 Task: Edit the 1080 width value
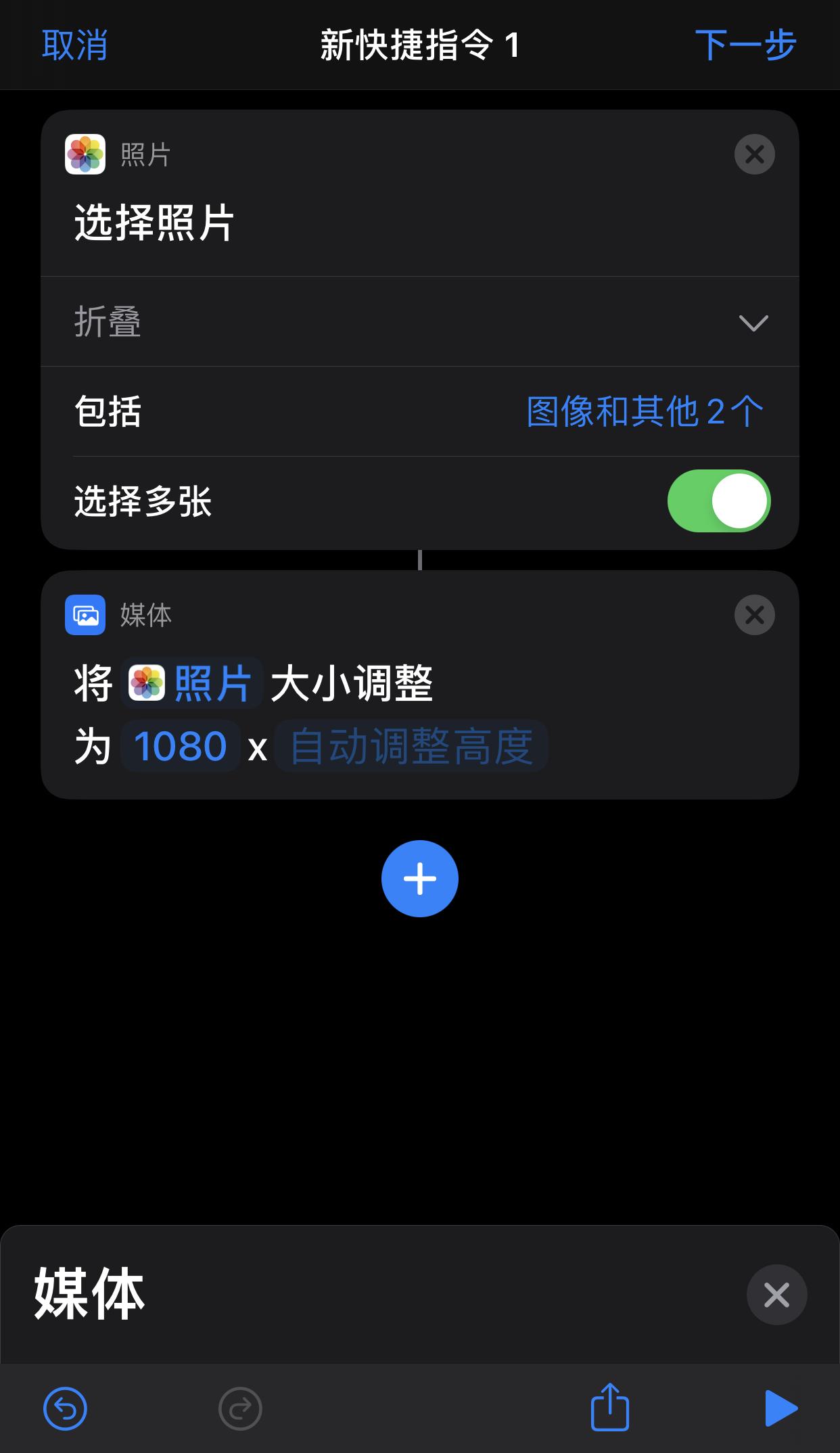coord(180,747)
